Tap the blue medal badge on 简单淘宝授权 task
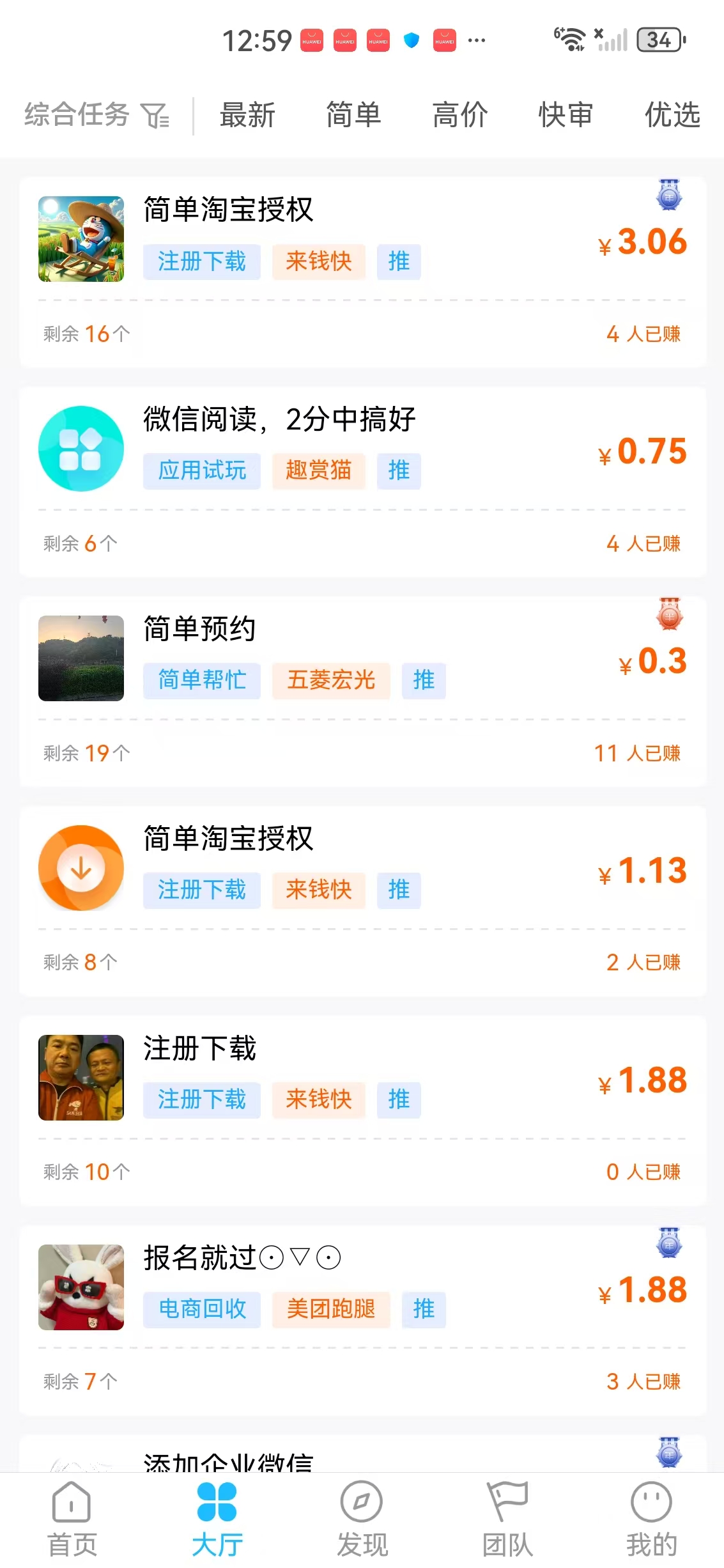Viewport: 724px width, 1568px height. 668,198
